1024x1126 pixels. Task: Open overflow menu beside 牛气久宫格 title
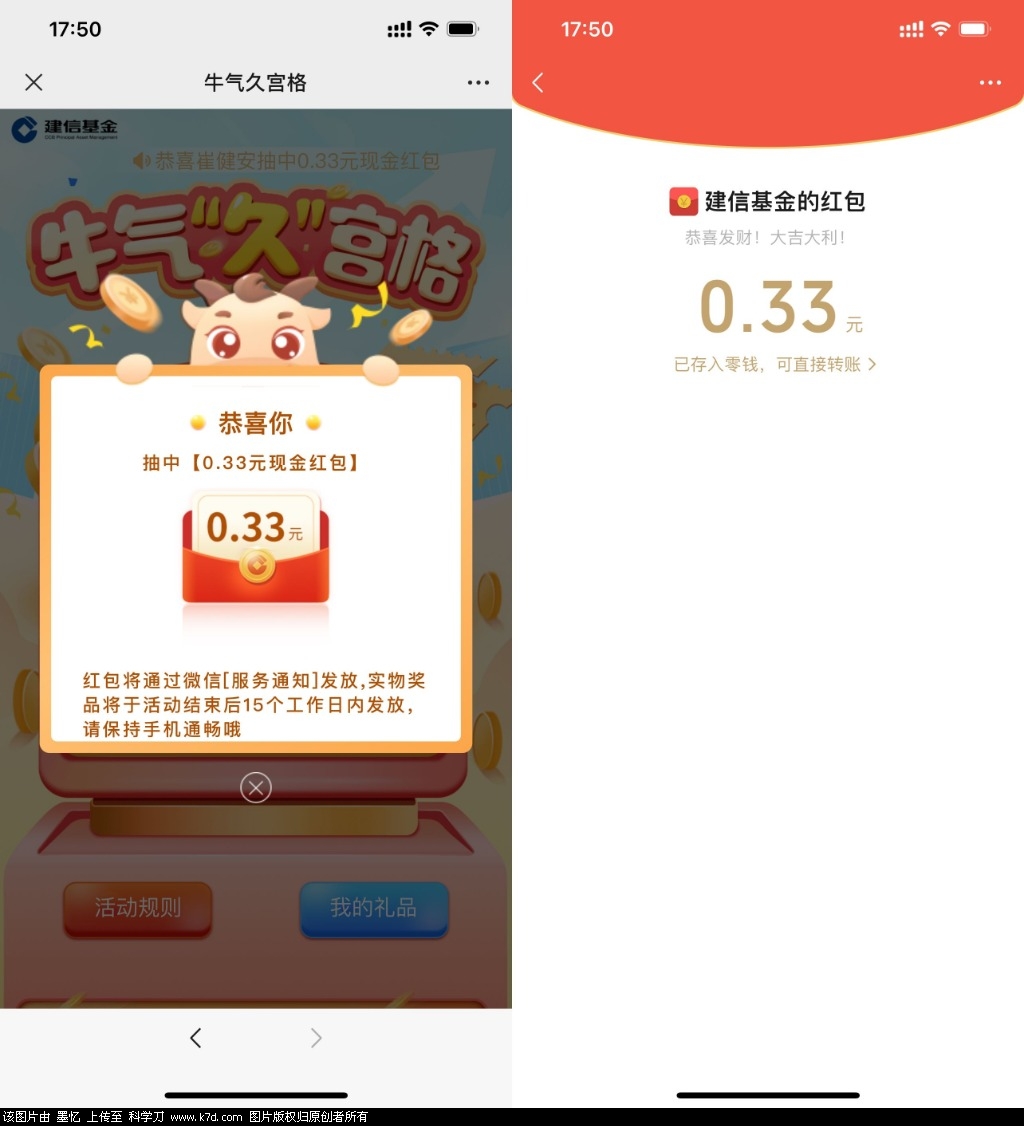[x=478, y=83]
